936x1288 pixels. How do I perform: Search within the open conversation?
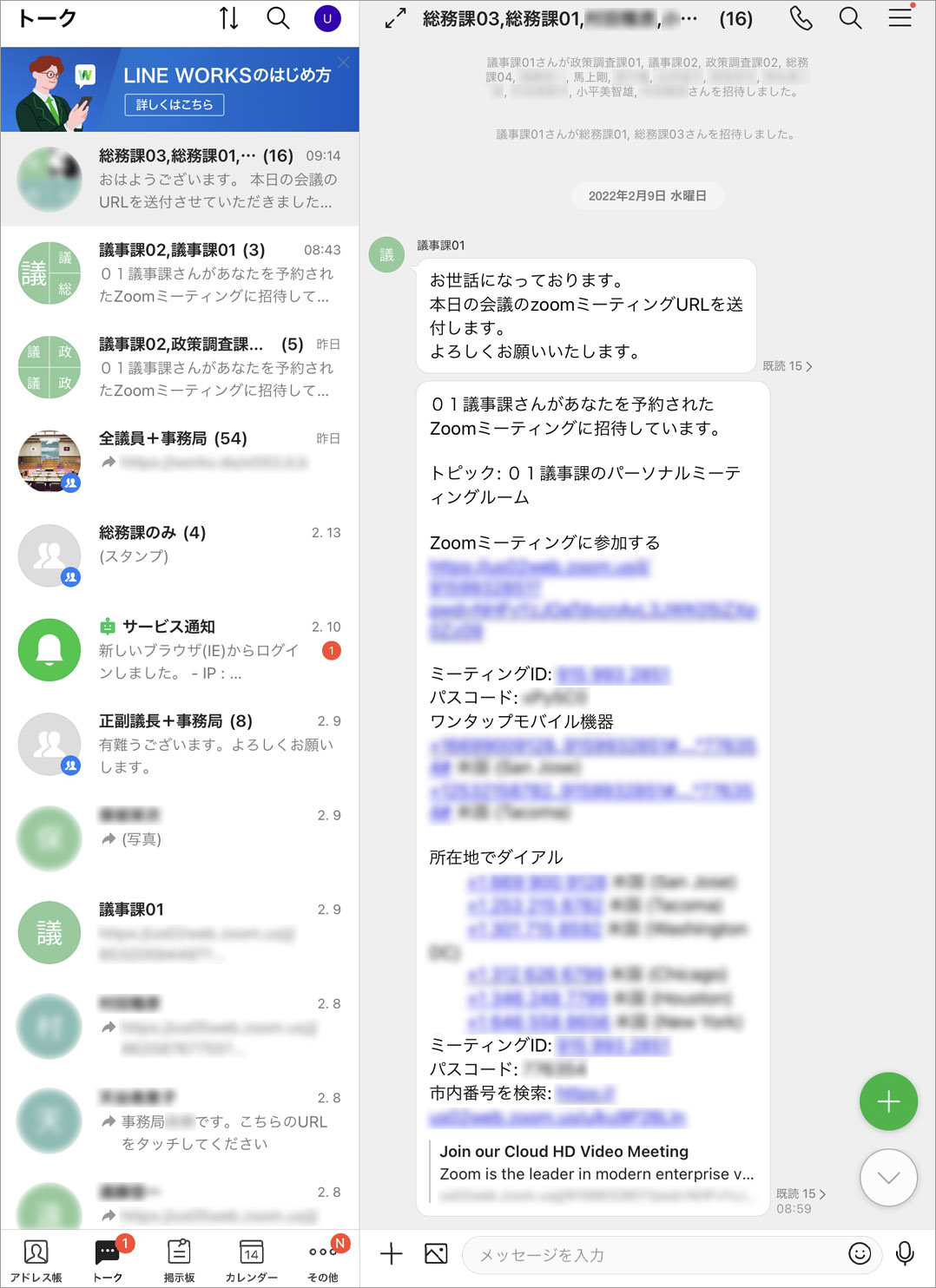tap(850, 18)
